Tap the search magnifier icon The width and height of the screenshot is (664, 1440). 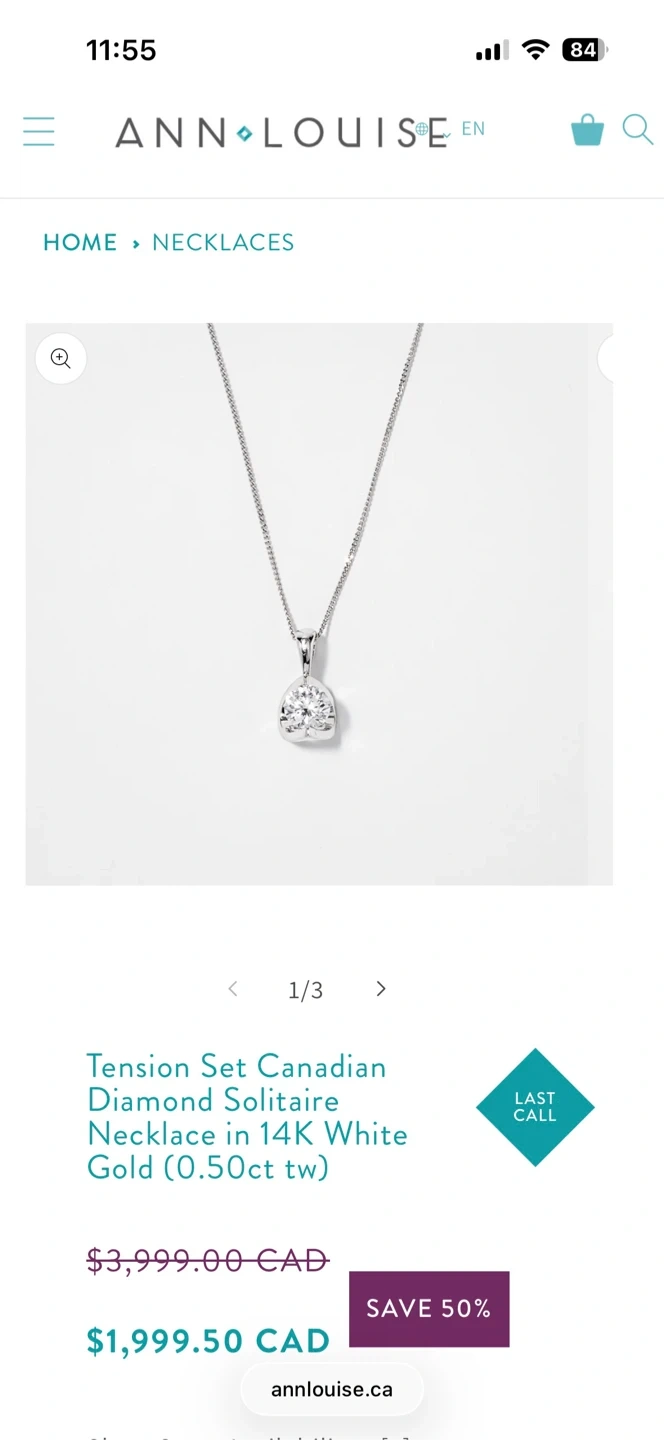(x=637, y=129)
